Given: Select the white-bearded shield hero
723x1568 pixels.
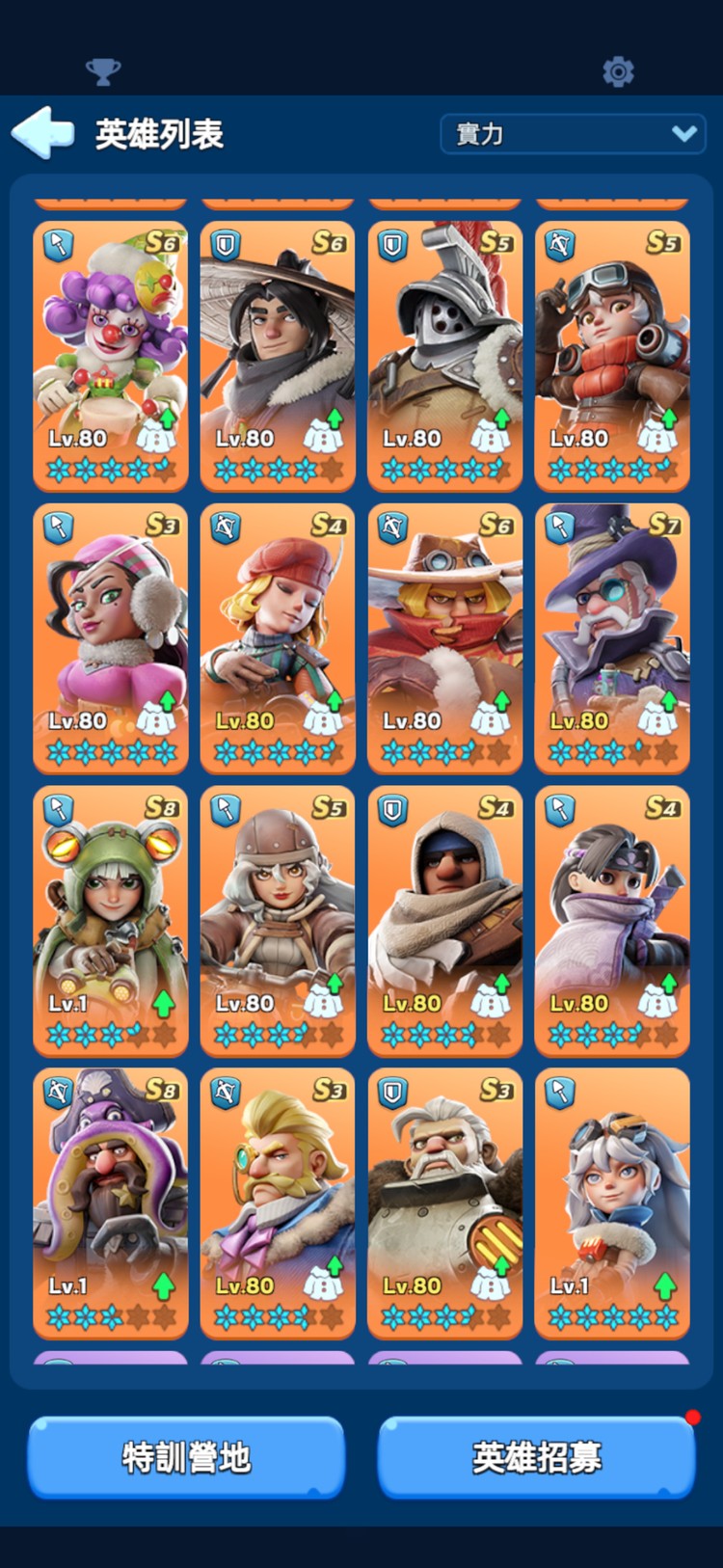Looking at the screenshot, I should coord(444,1203).
